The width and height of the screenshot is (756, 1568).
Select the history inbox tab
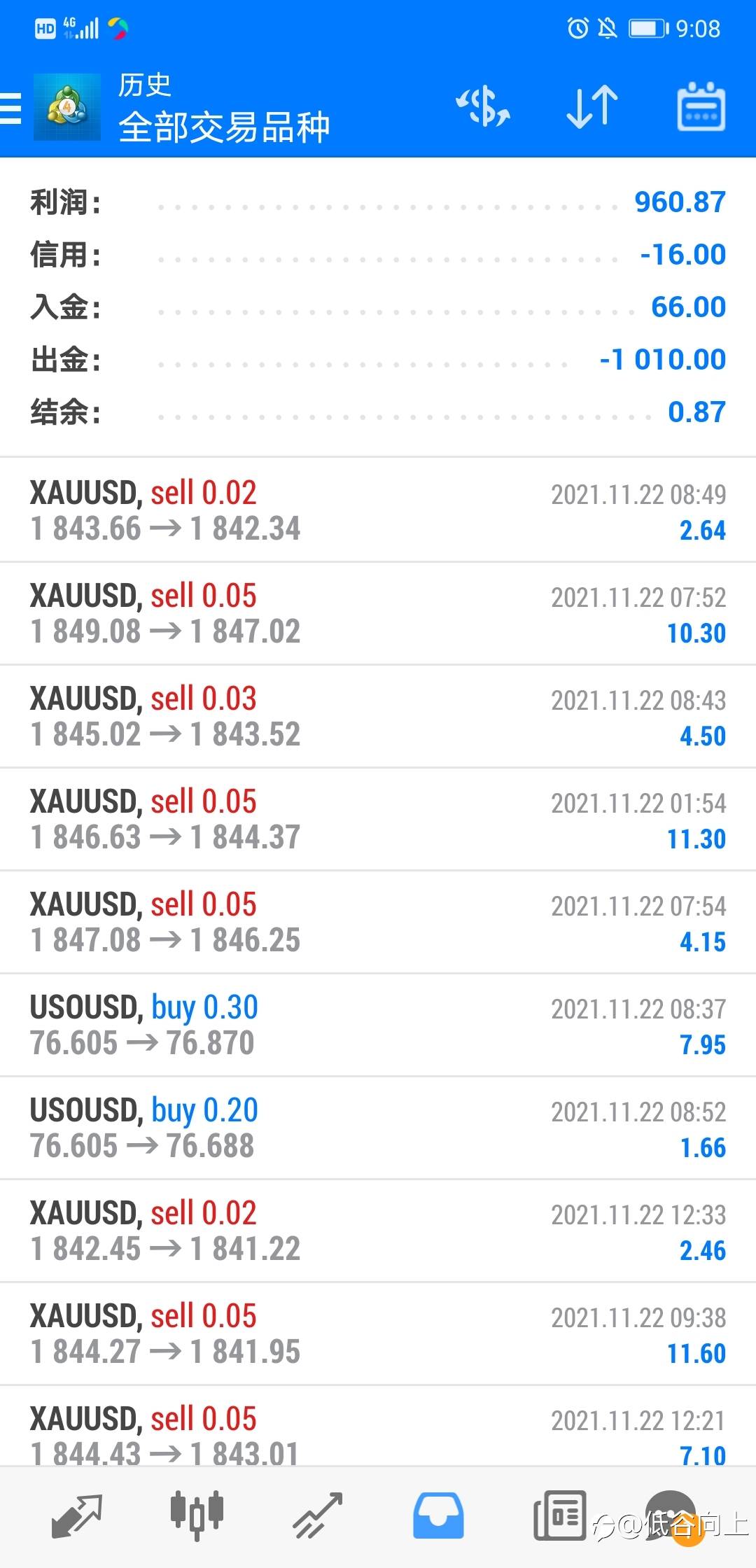pos(438,1516)
